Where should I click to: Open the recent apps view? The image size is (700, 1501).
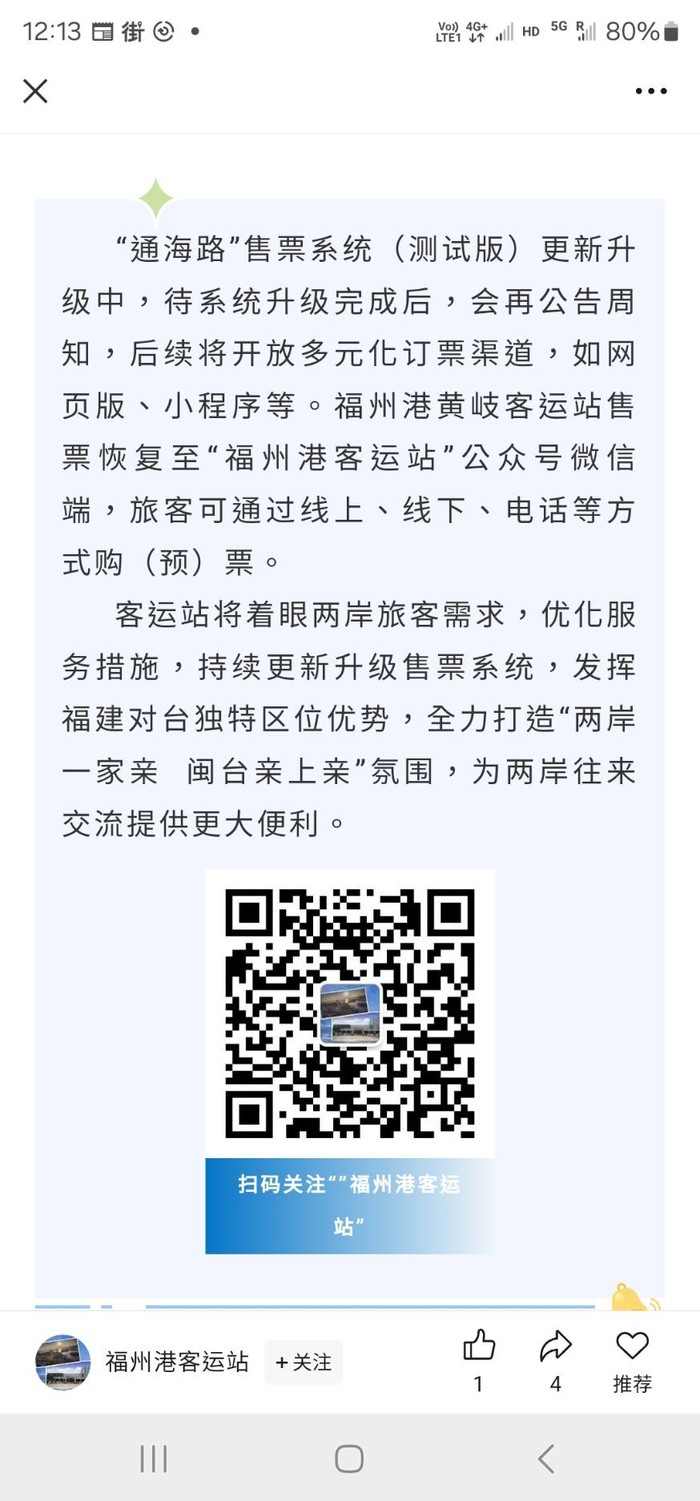(153, 1459)
